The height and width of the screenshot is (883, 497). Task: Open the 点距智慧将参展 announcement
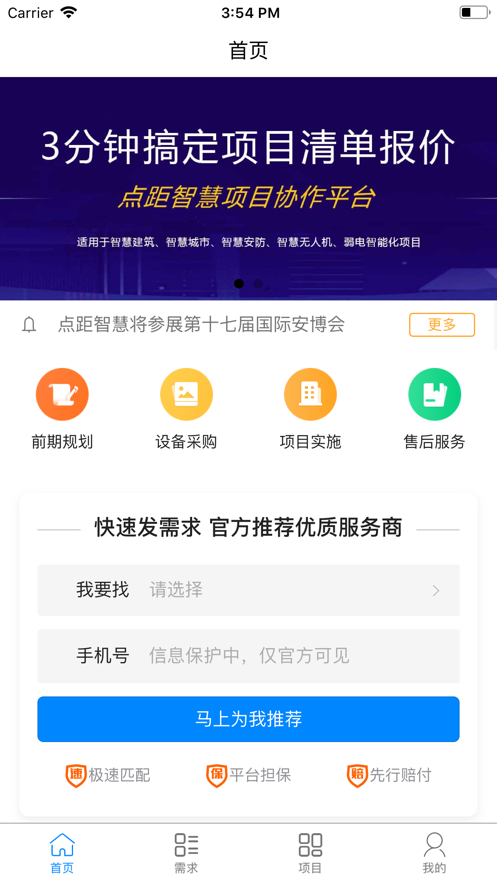coord(201,324)
